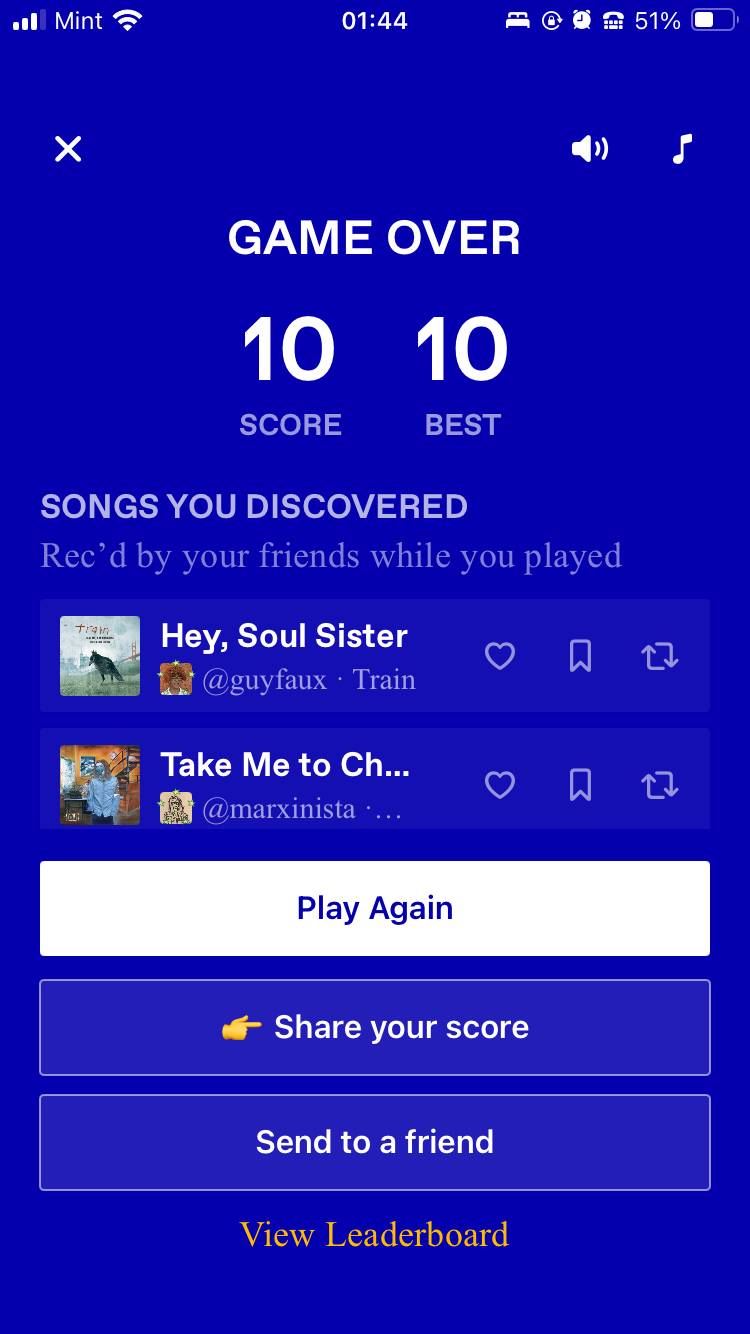
Task: Share your score
Action: [375, 1027]
